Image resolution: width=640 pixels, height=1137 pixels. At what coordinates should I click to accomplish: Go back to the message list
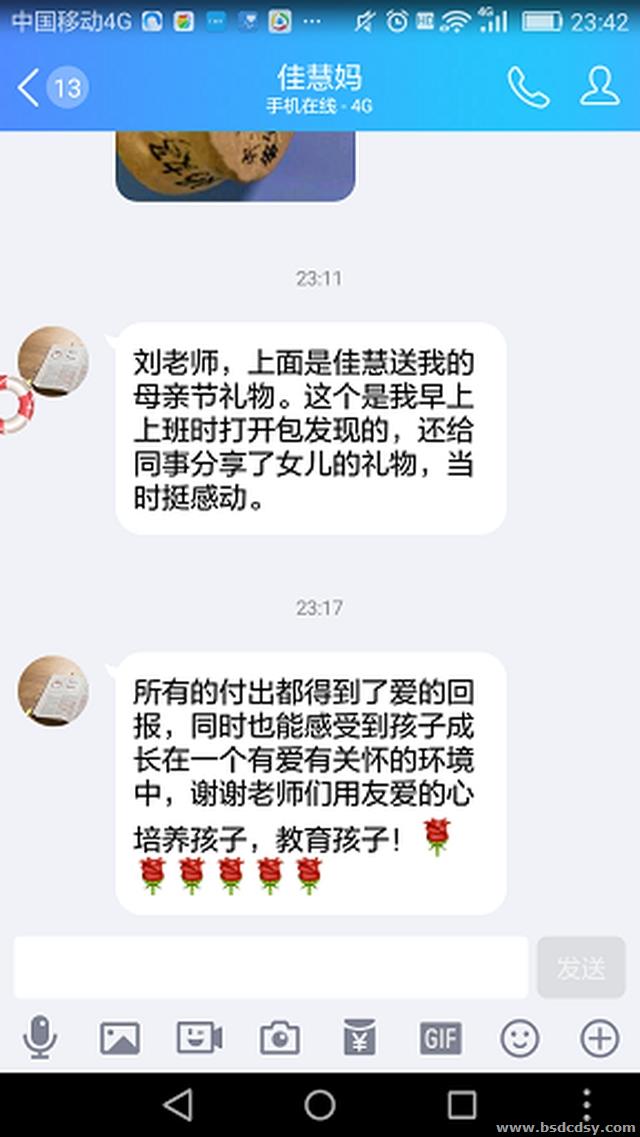pos(51,88)
